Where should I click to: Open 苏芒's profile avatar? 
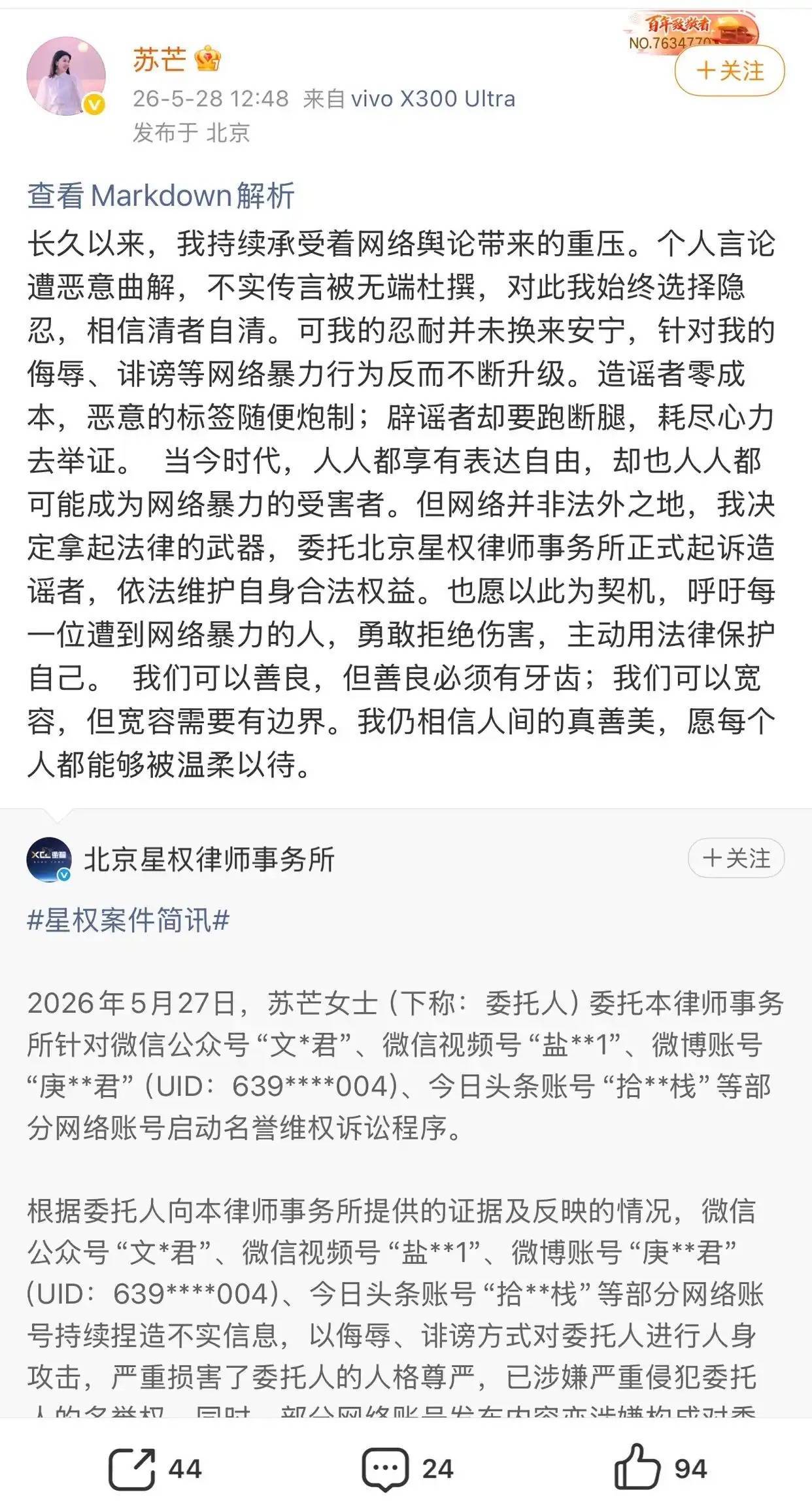click(x=66, y=76)
